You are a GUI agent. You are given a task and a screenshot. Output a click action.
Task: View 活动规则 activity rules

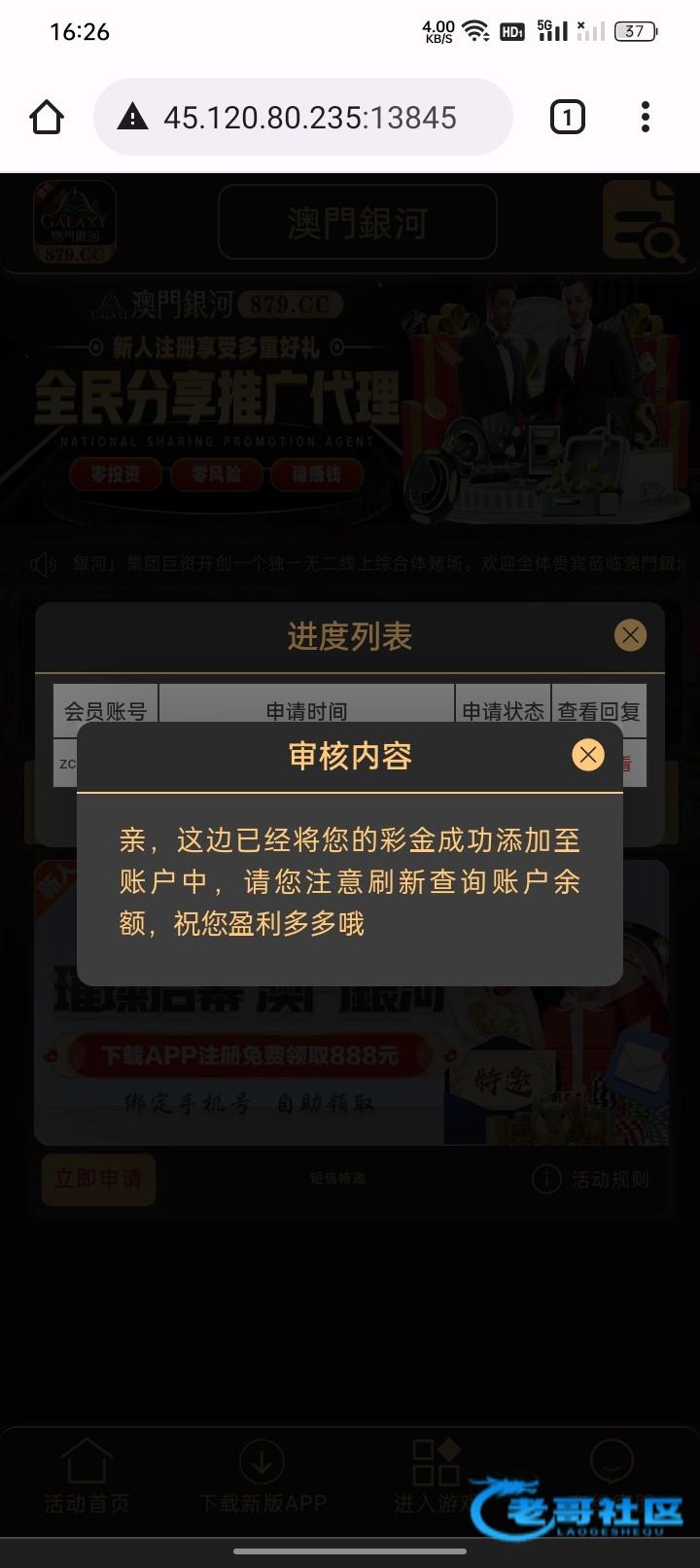591,1179
